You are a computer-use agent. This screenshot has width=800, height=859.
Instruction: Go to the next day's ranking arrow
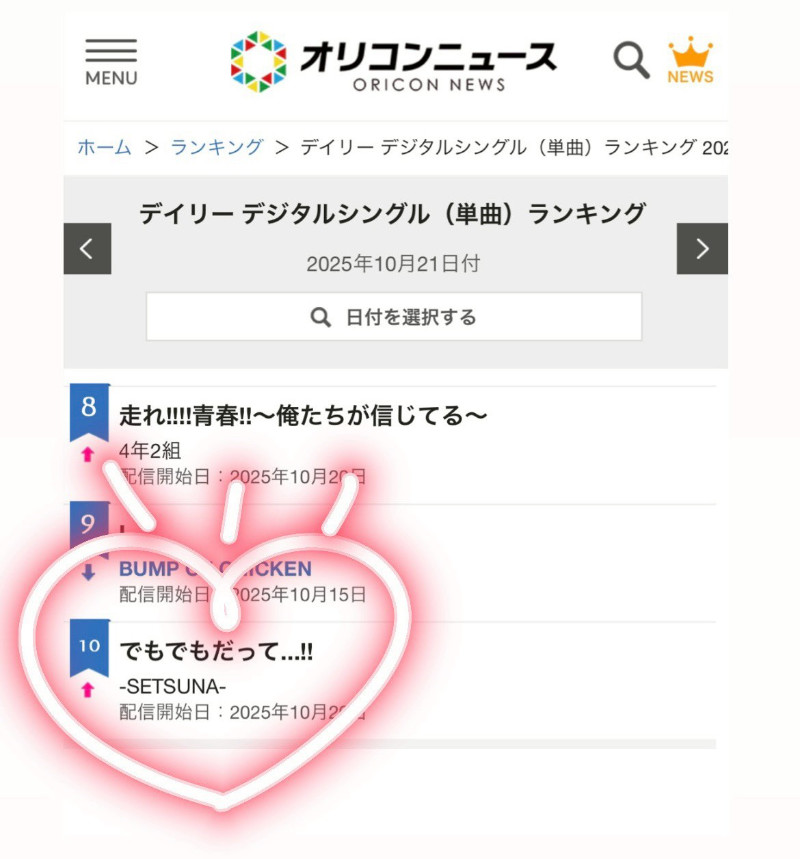(702, 249)
